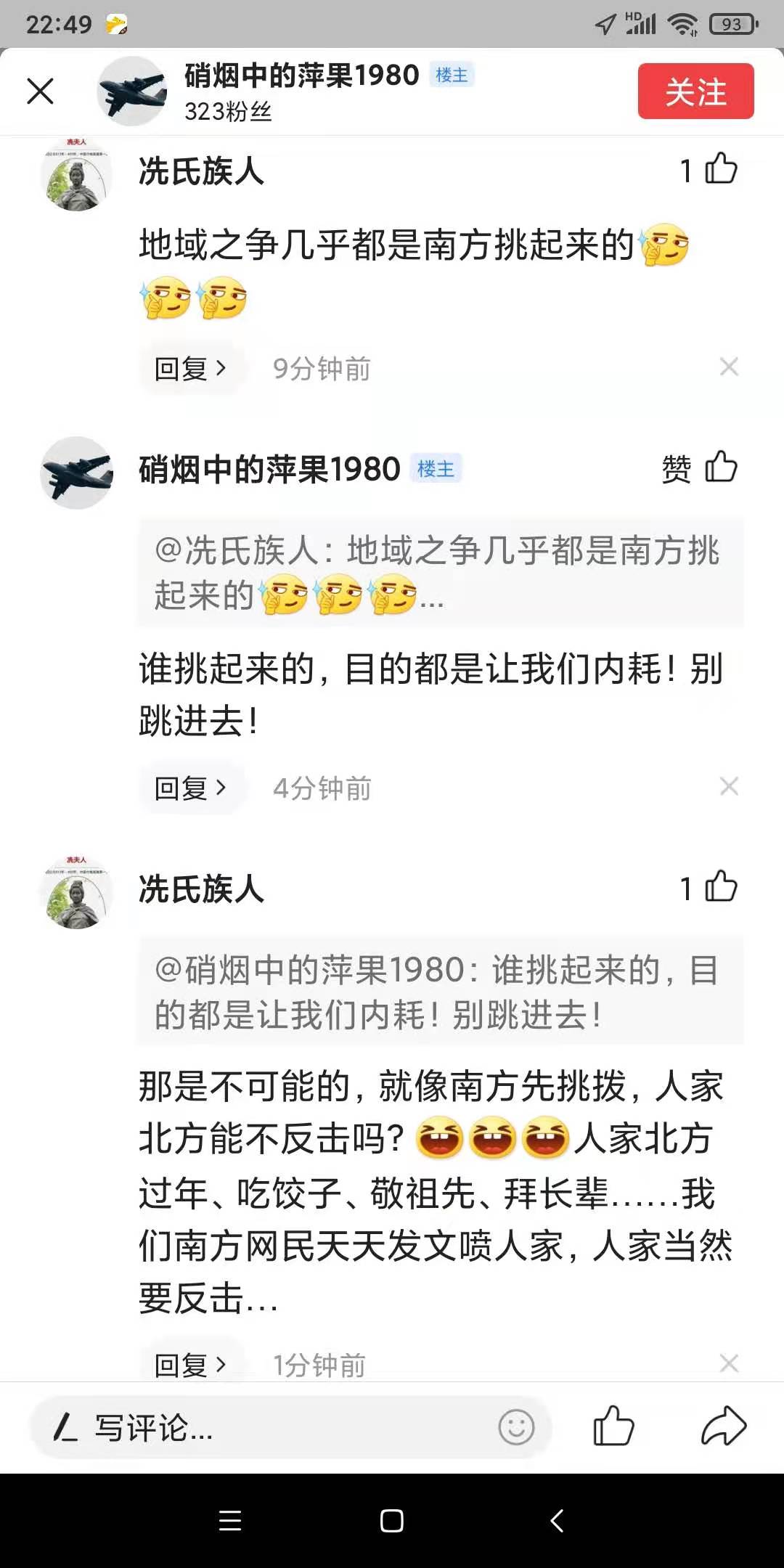Viewport: 784px width, 1568px height.
Task: Reply to comment posted 9分钟前
Action: (190, 369)
